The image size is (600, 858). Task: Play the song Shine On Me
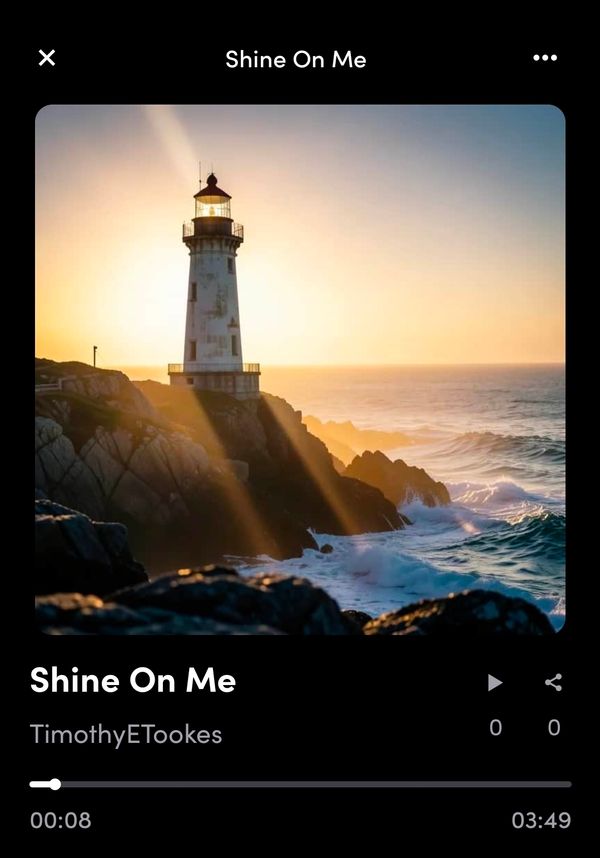click(495, 683)
